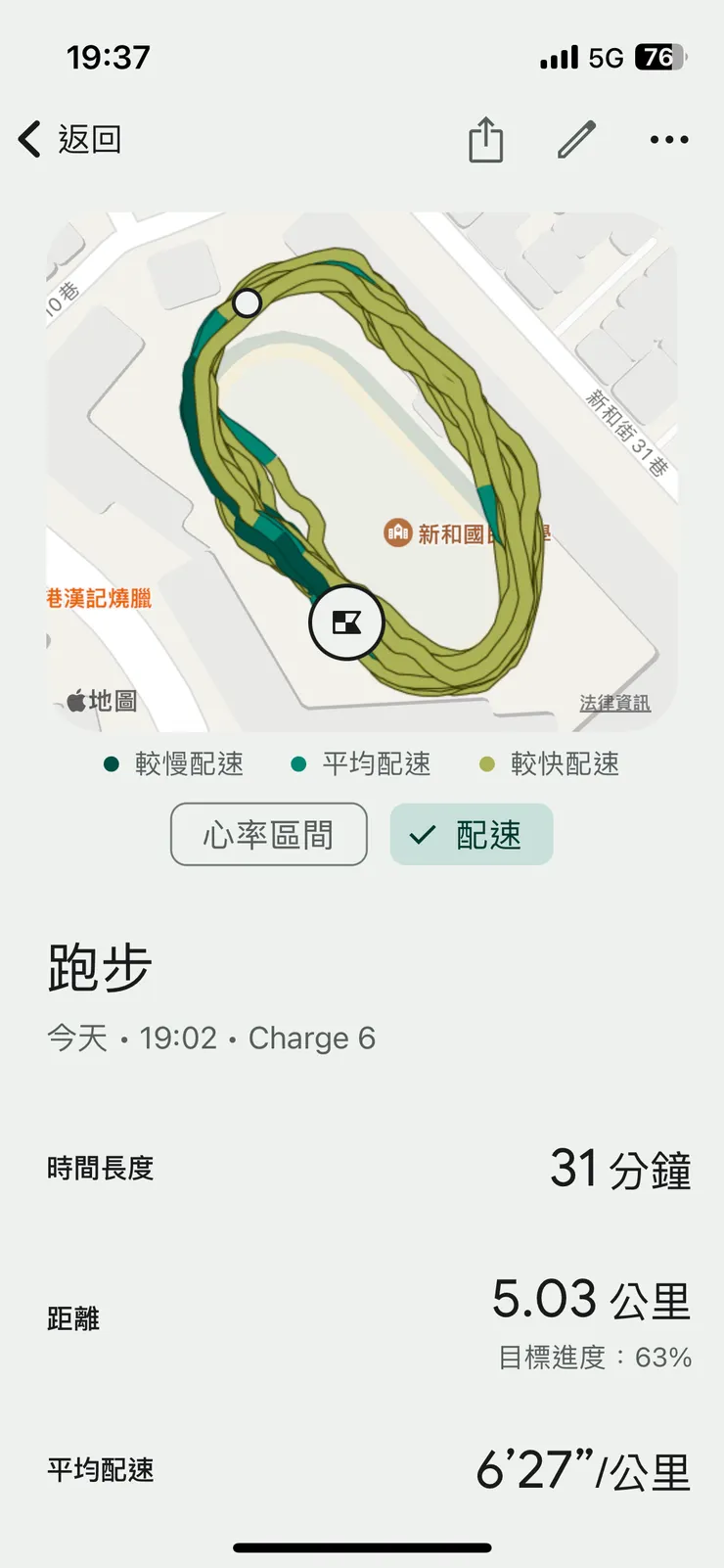Expand details via the 返回 chevron
The image size is (724, 1568).
tap(27, 138)
